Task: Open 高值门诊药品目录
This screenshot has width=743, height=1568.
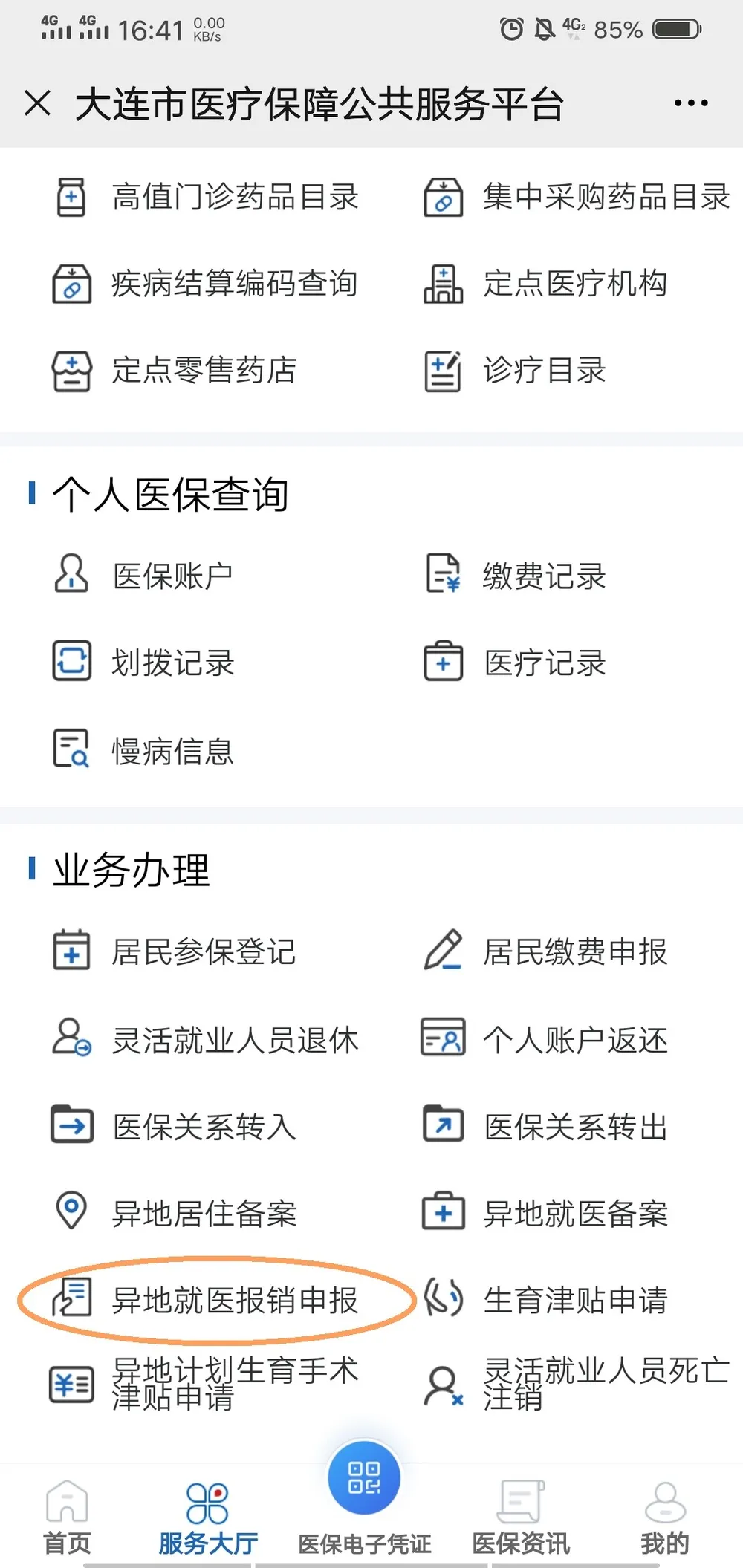Action: pyautogui.click(x=208, y=198)
